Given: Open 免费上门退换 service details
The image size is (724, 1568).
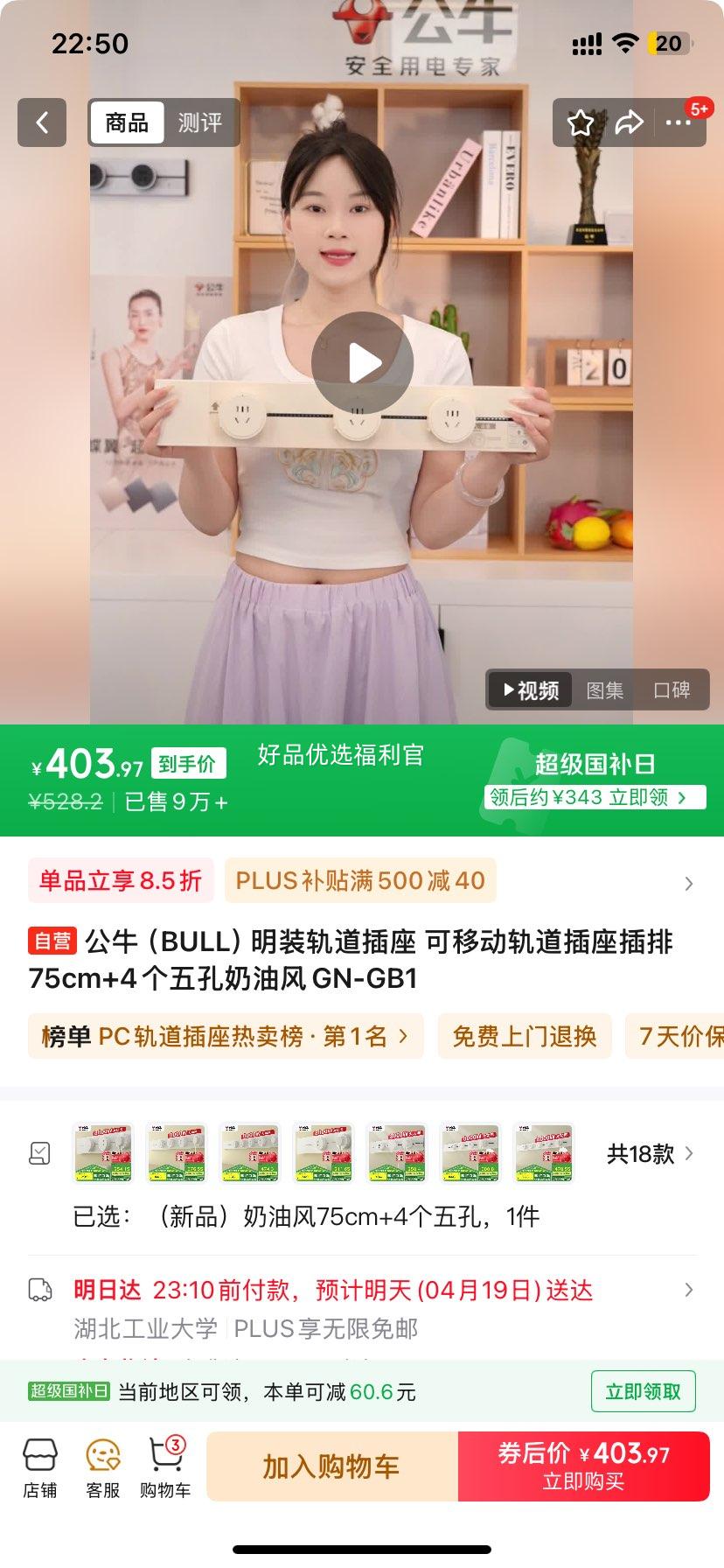Looking at the screenshot, I should [x=525, y=1035].
